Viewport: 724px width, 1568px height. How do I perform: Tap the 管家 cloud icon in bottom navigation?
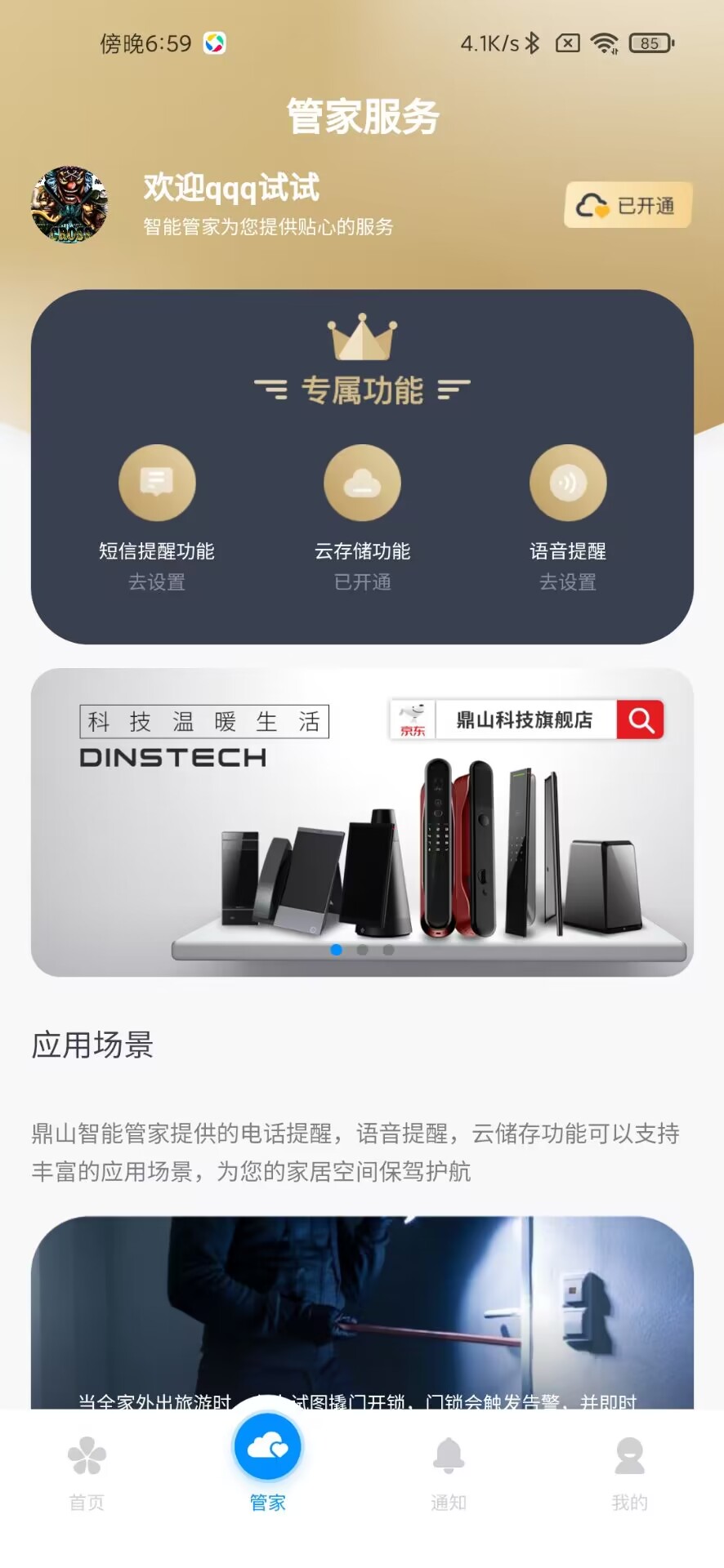(x=267, y=1445)
